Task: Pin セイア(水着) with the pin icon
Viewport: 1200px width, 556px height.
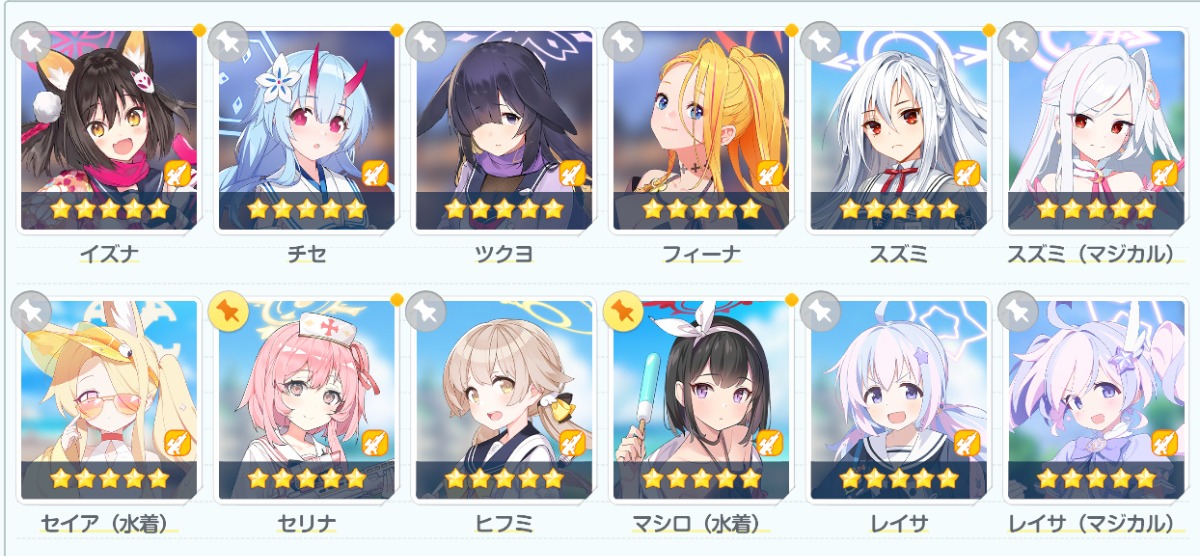Action: (x=31, y=313)
